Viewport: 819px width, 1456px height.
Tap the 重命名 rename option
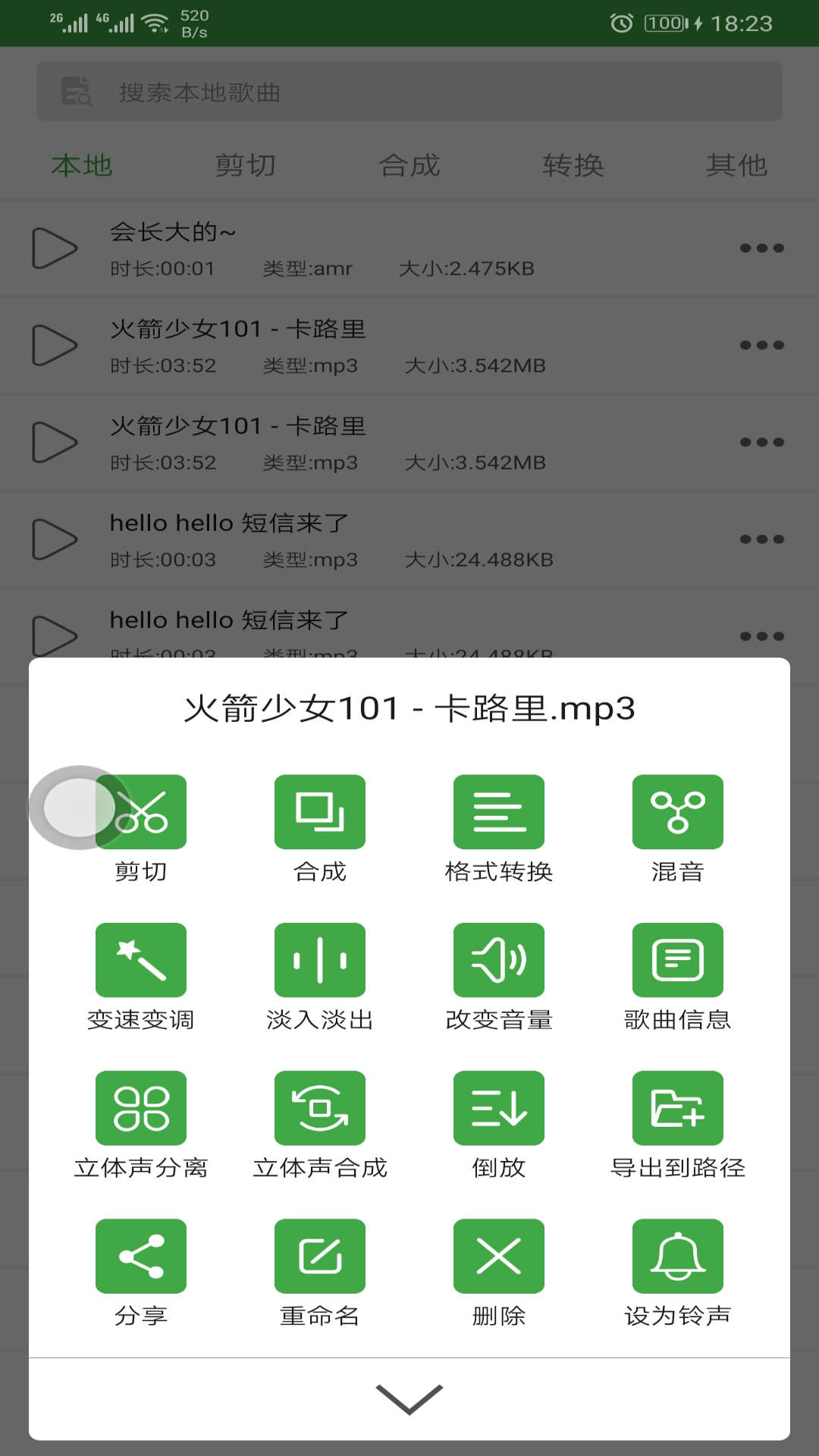point(320,1255)
